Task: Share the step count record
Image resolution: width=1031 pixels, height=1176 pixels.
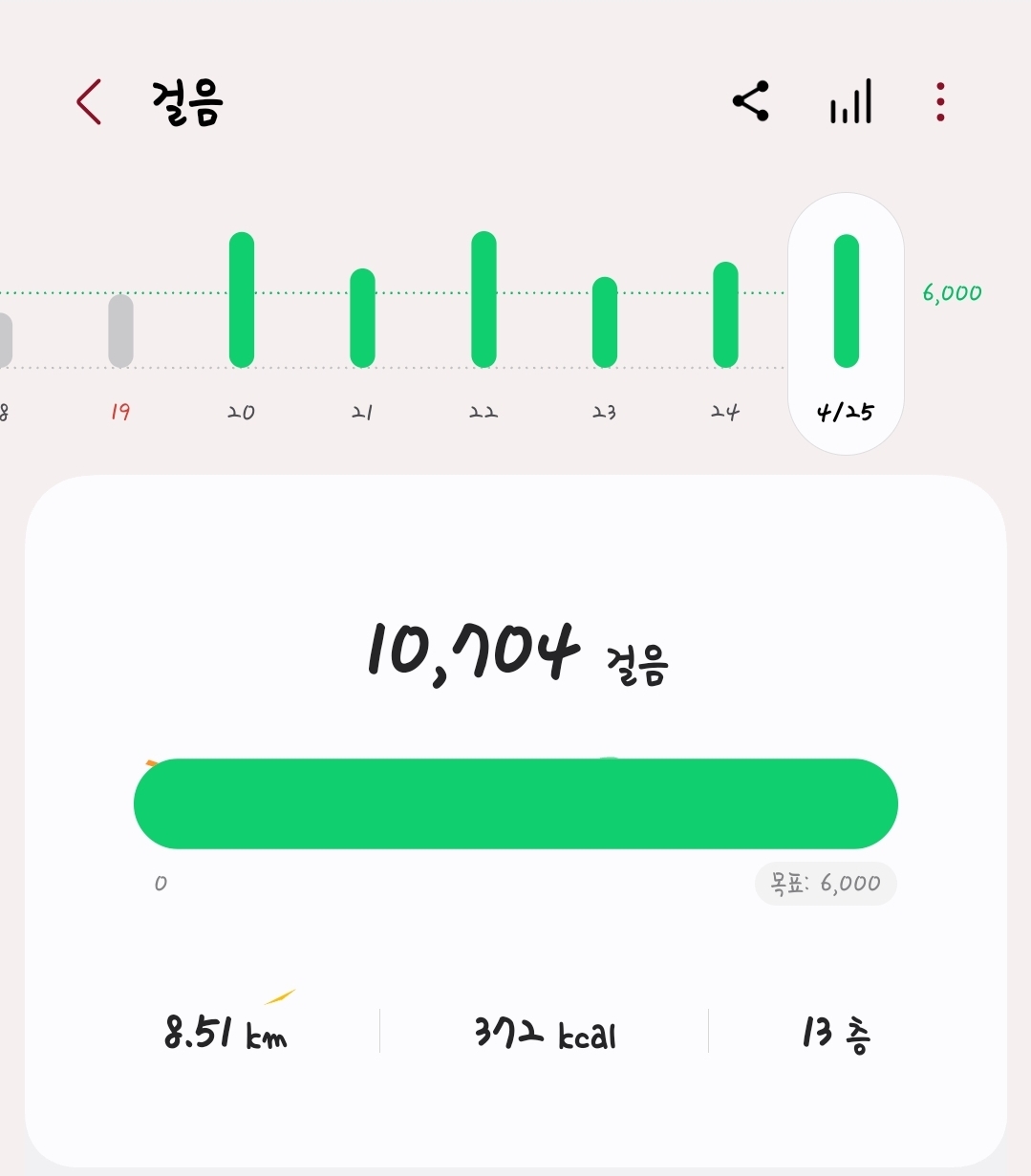Action: (751, 101)
